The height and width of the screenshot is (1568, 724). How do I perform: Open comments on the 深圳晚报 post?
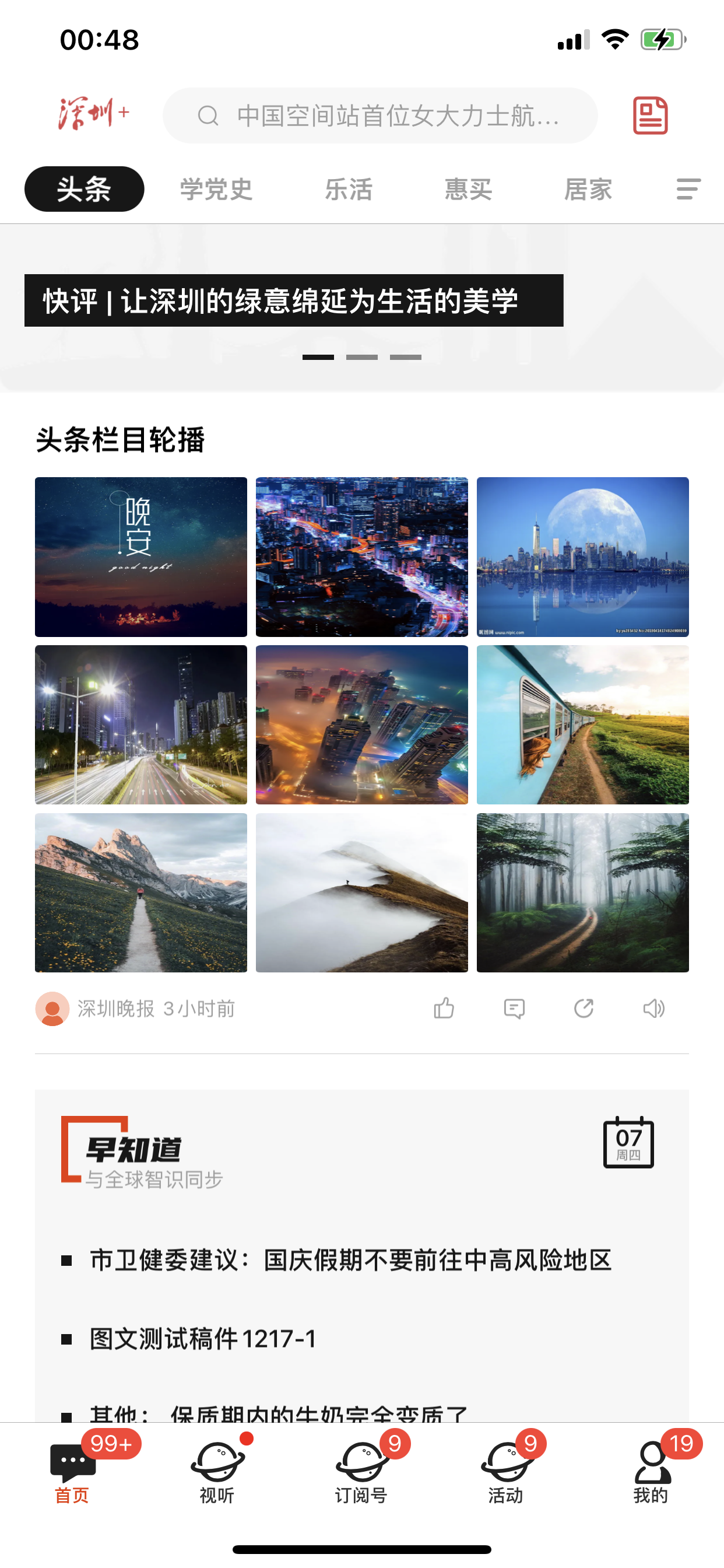(x=514, y=1008)
